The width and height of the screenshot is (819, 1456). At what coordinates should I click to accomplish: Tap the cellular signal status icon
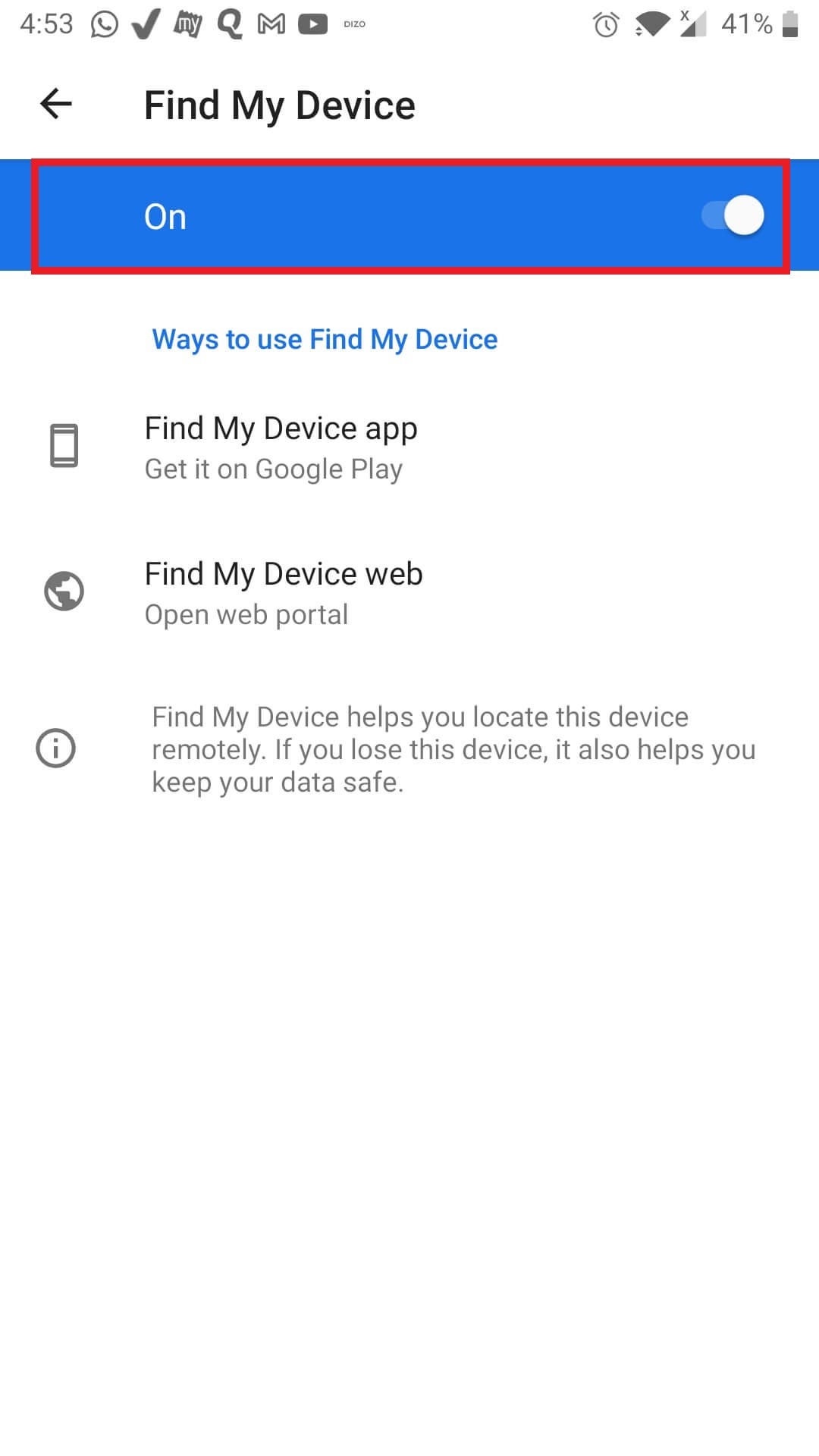click(692, 23)
